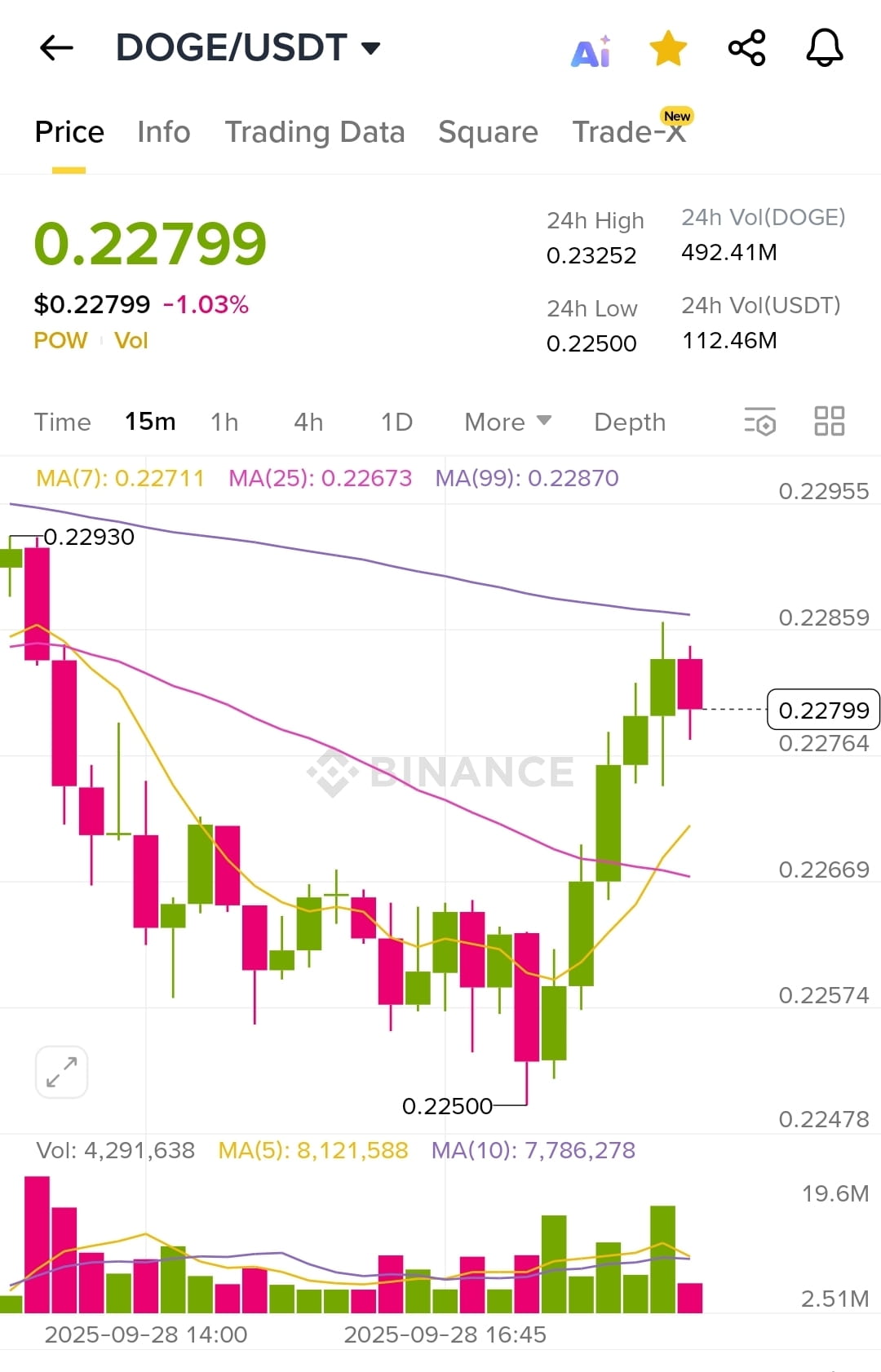Select the 1D chart interval
This screenshot has width=881, height=1372.
pos(396,422)
